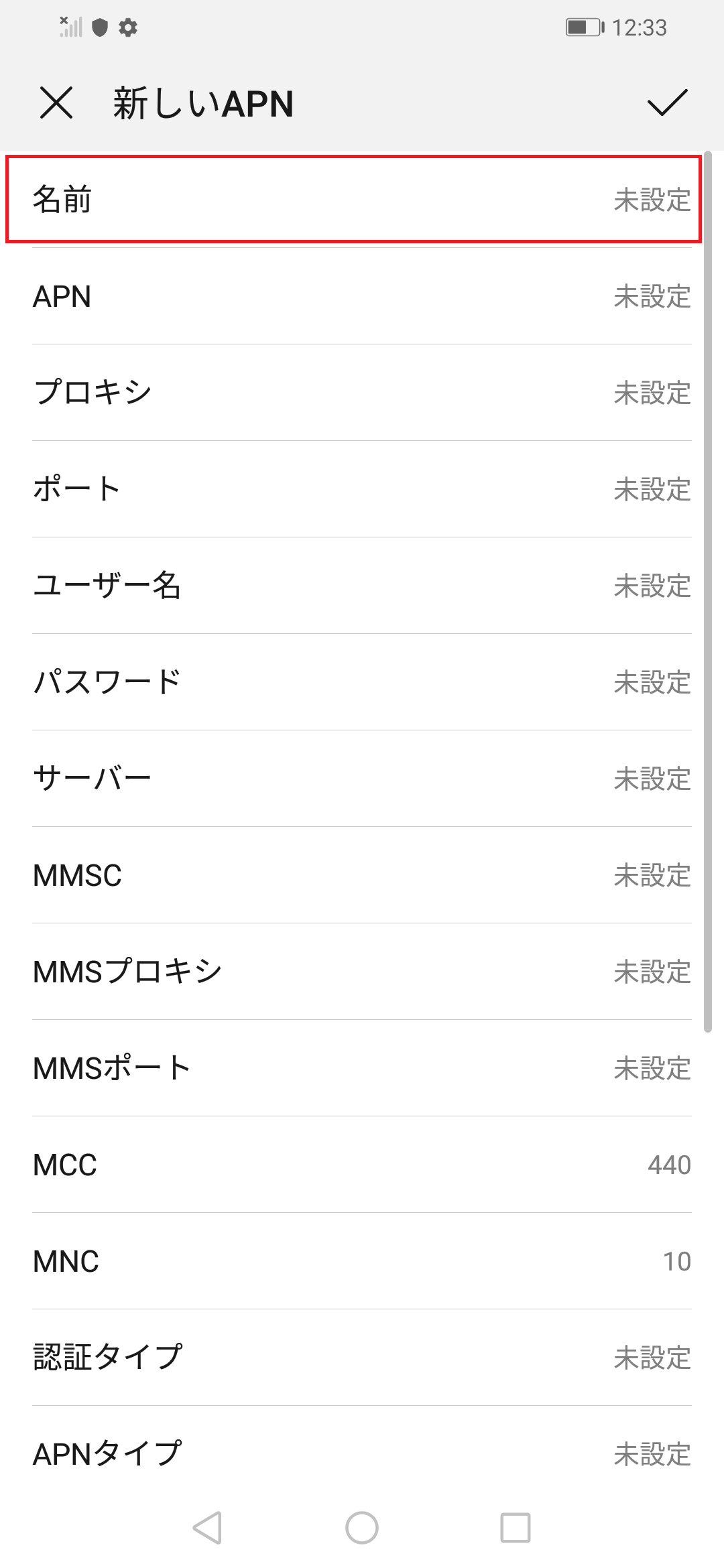Tap the signal strength indicator
The width and height of the screenshot is (724, 1568).
(70, 27)
